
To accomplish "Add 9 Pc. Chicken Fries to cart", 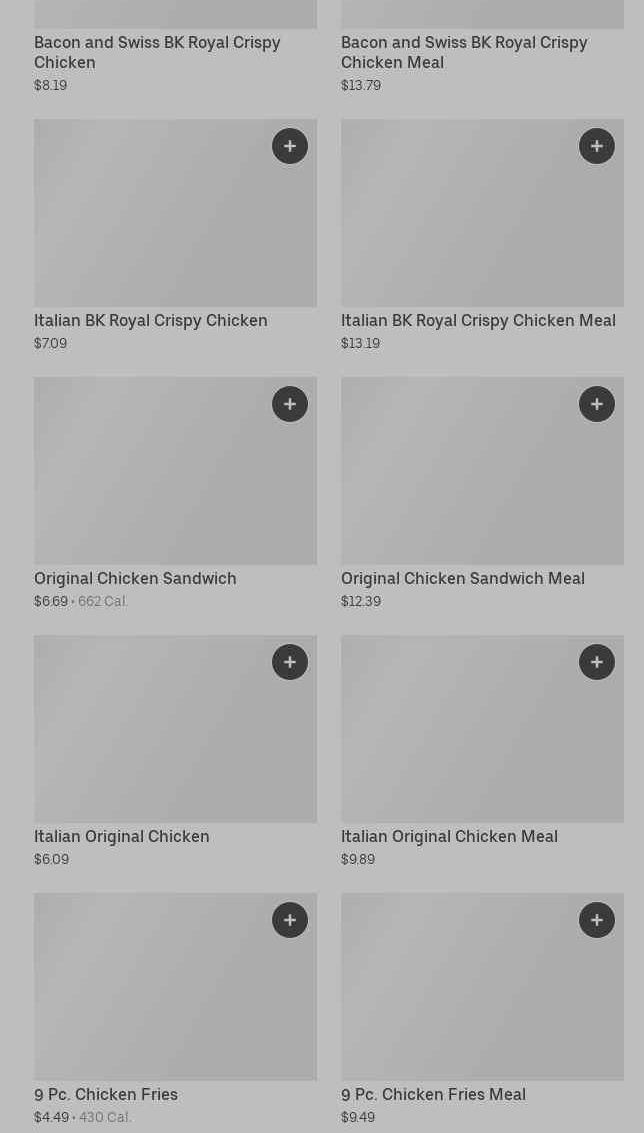I will pyautogui.click(x=290, y=920).
